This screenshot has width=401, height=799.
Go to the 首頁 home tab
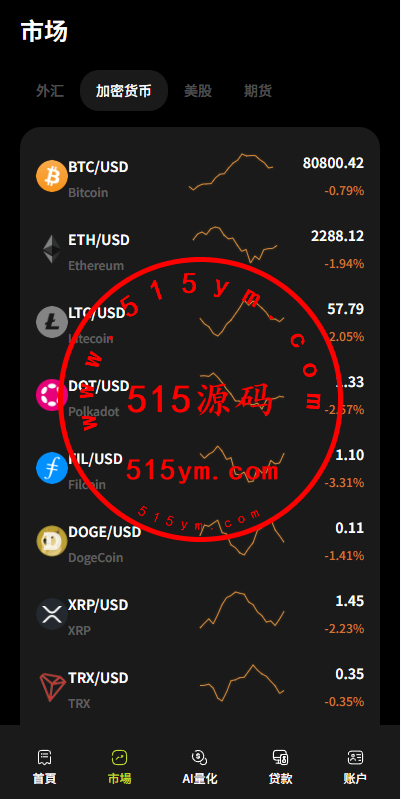pyautogui.click(x=44, y=766)
